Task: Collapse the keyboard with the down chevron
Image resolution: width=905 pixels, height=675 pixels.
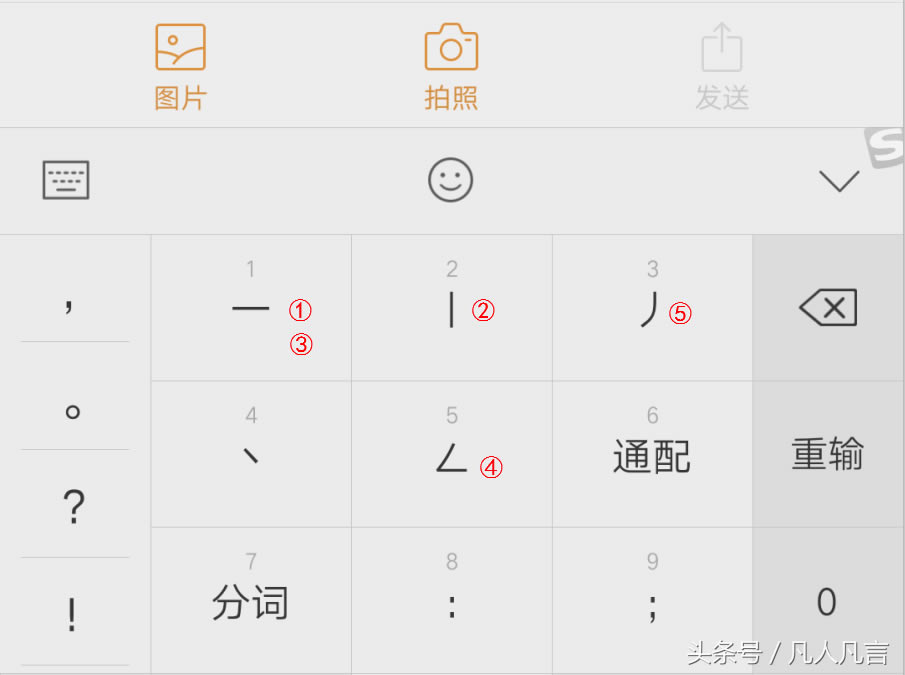Action: [x=838, y=181]
